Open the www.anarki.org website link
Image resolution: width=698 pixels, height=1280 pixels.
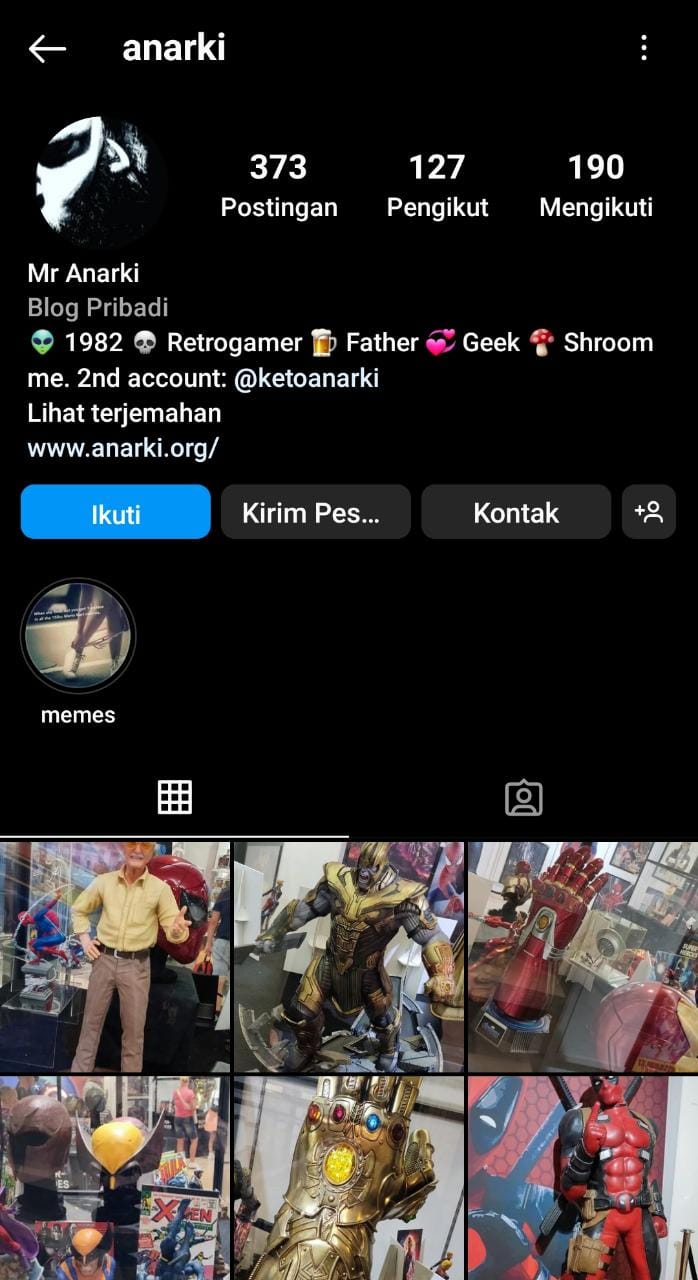[x=123, y=448]
